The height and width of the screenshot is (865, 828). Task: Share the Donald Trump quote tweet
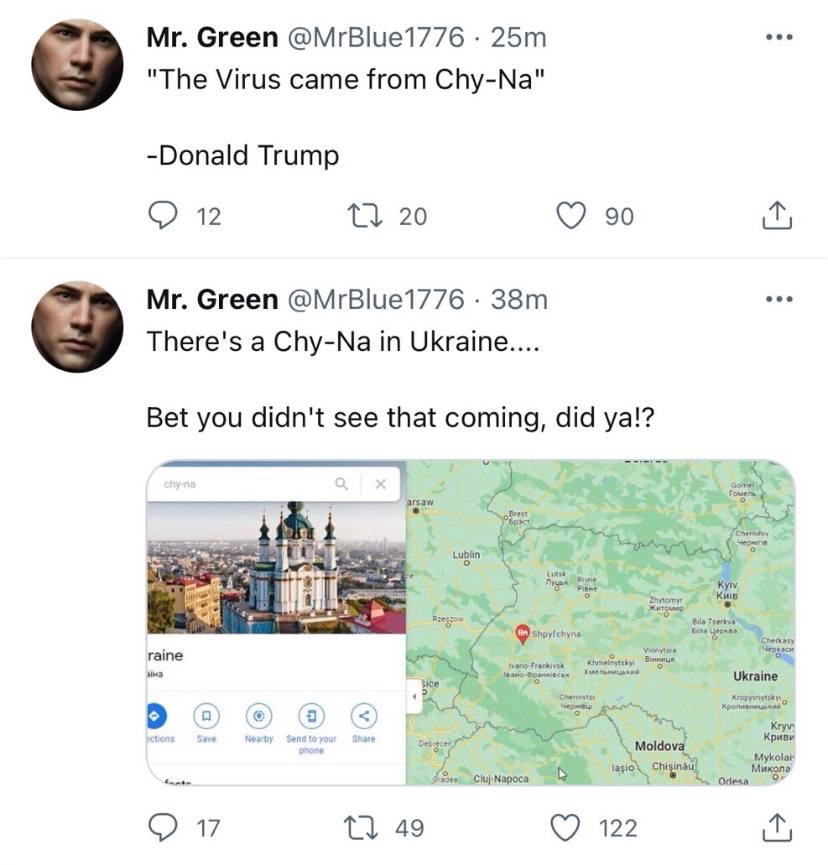(x=778, y=215)
